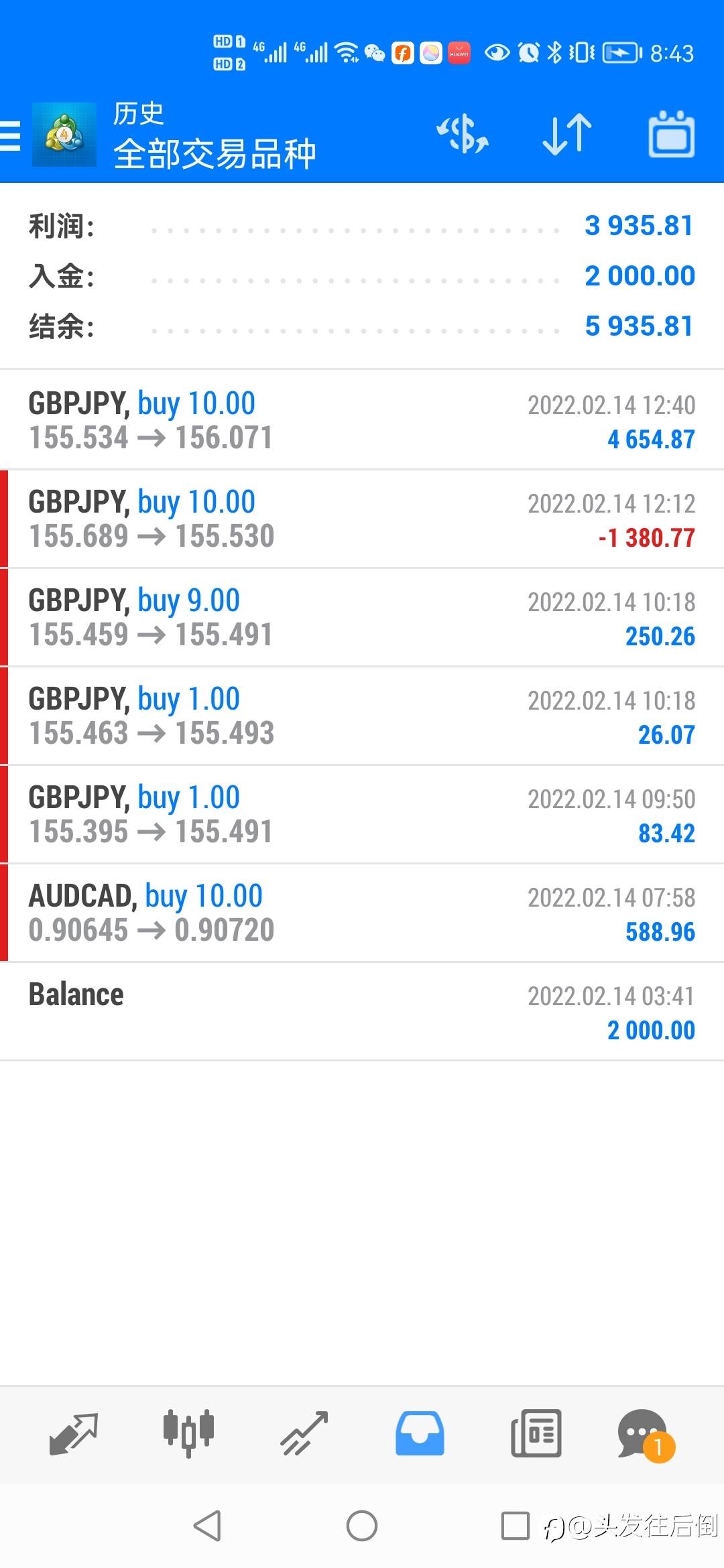Open the hamburger drawer menu

point(11,135)
